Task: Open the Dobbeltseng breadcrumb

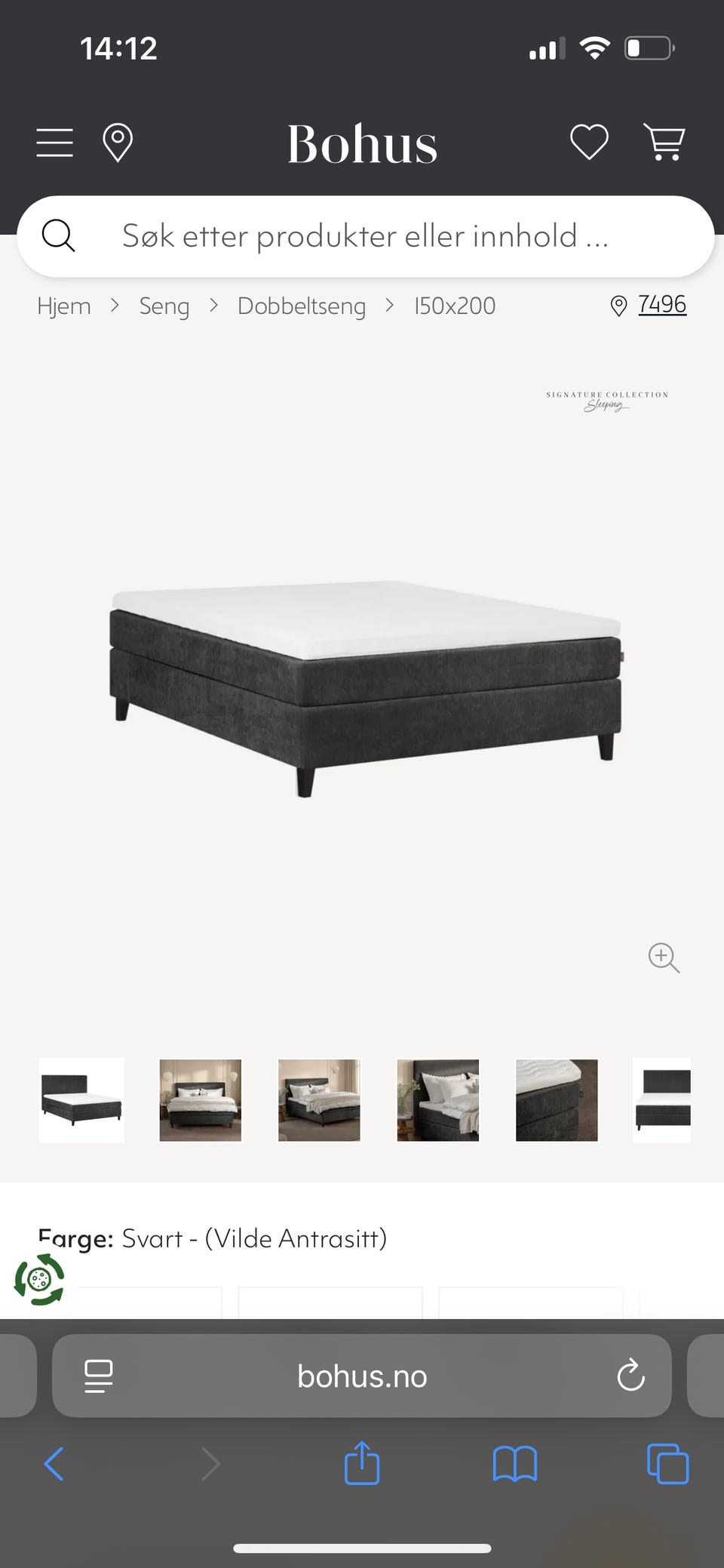Action: click(x=302, y=306)
